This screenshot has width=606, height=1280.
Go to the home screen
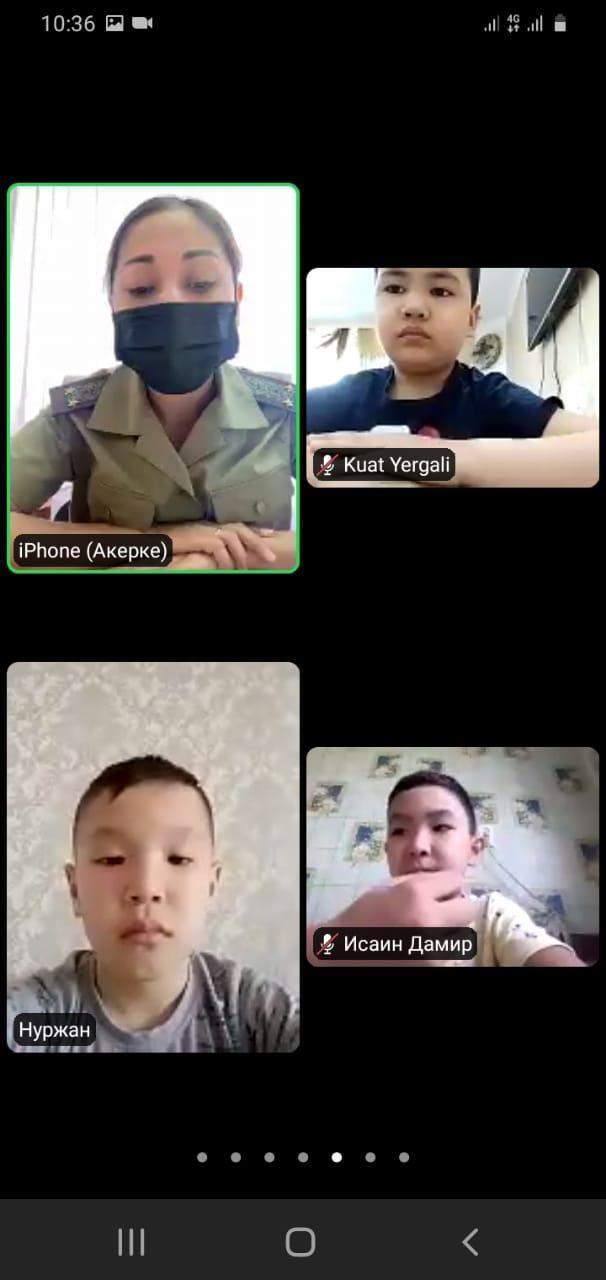(x=301, y=1242)
